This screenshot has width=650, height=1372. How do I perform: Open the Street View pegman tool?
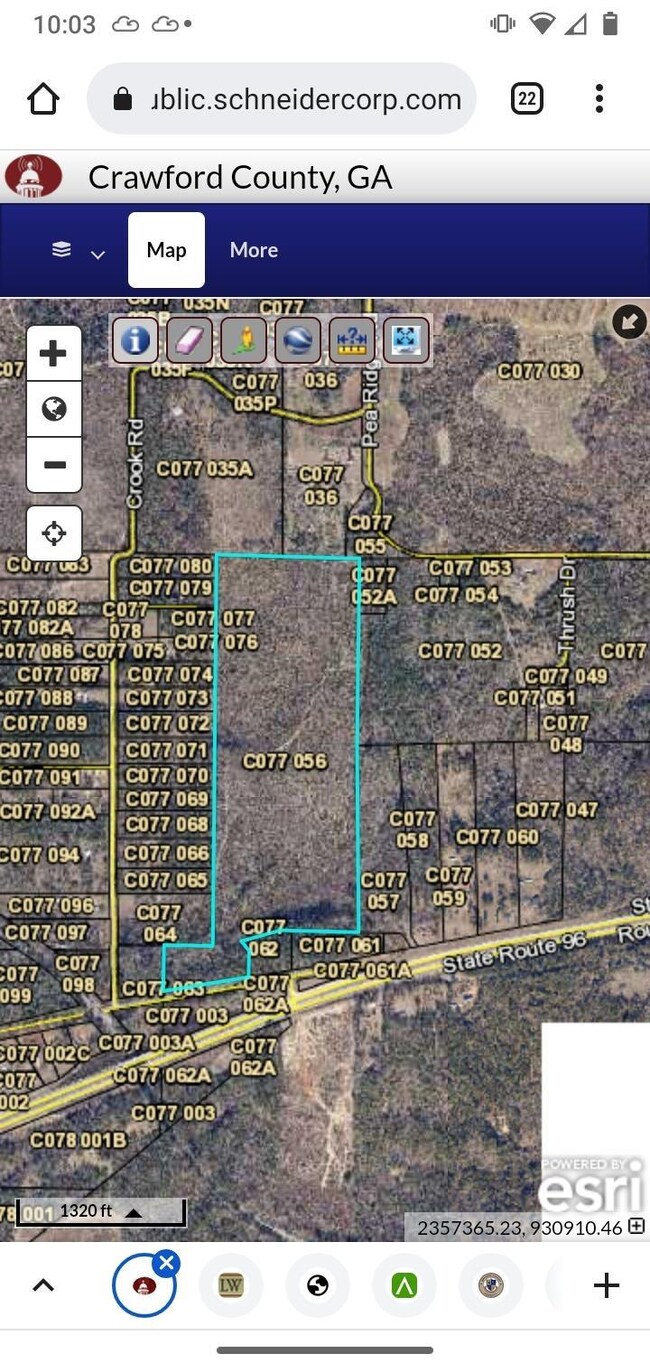point(244,341)
